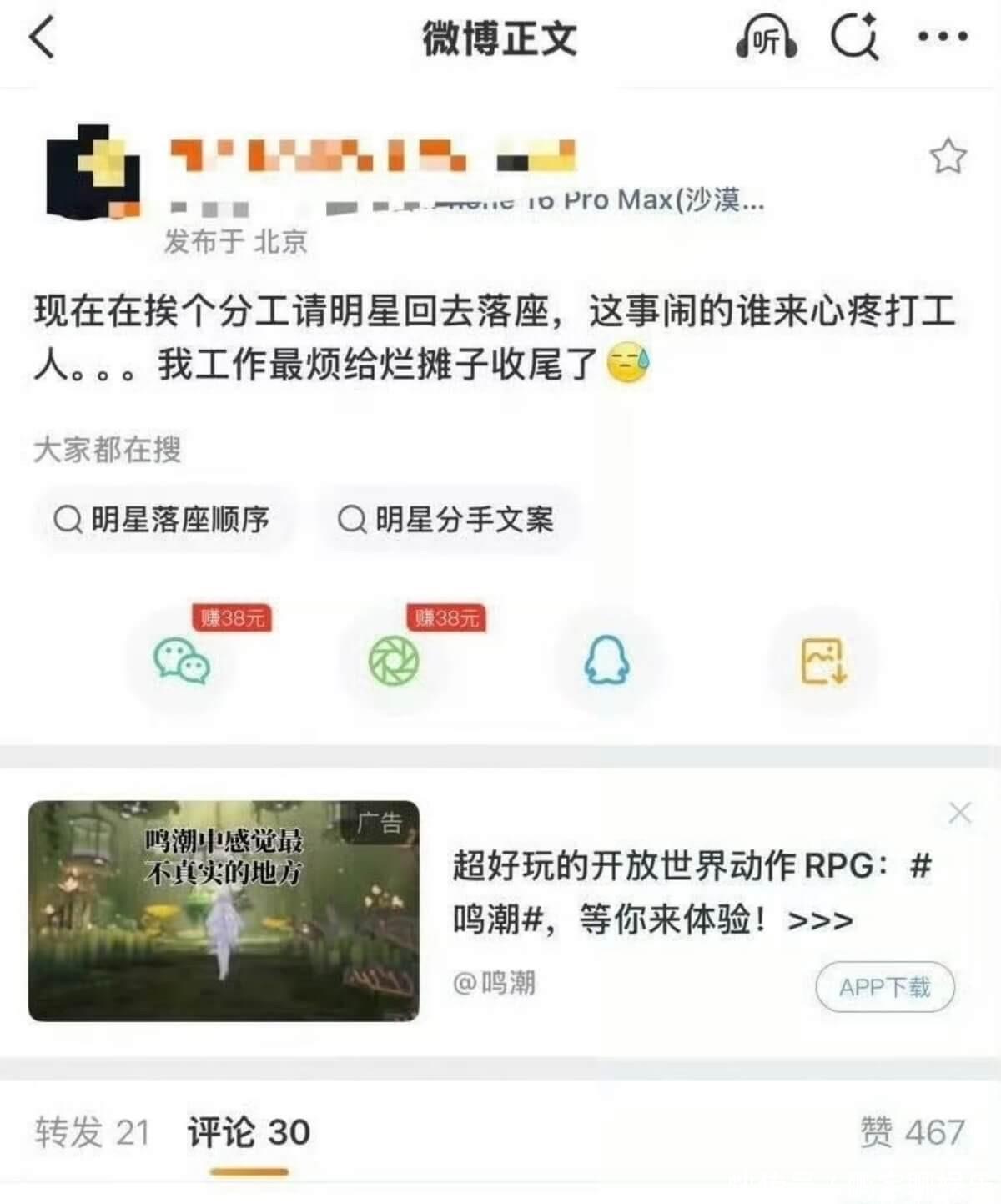Image resolution: width=1001 pixels, height=1204 pixels.
Task: Search suggestion 明星落座顺序
Action: (x=163, y=520)
